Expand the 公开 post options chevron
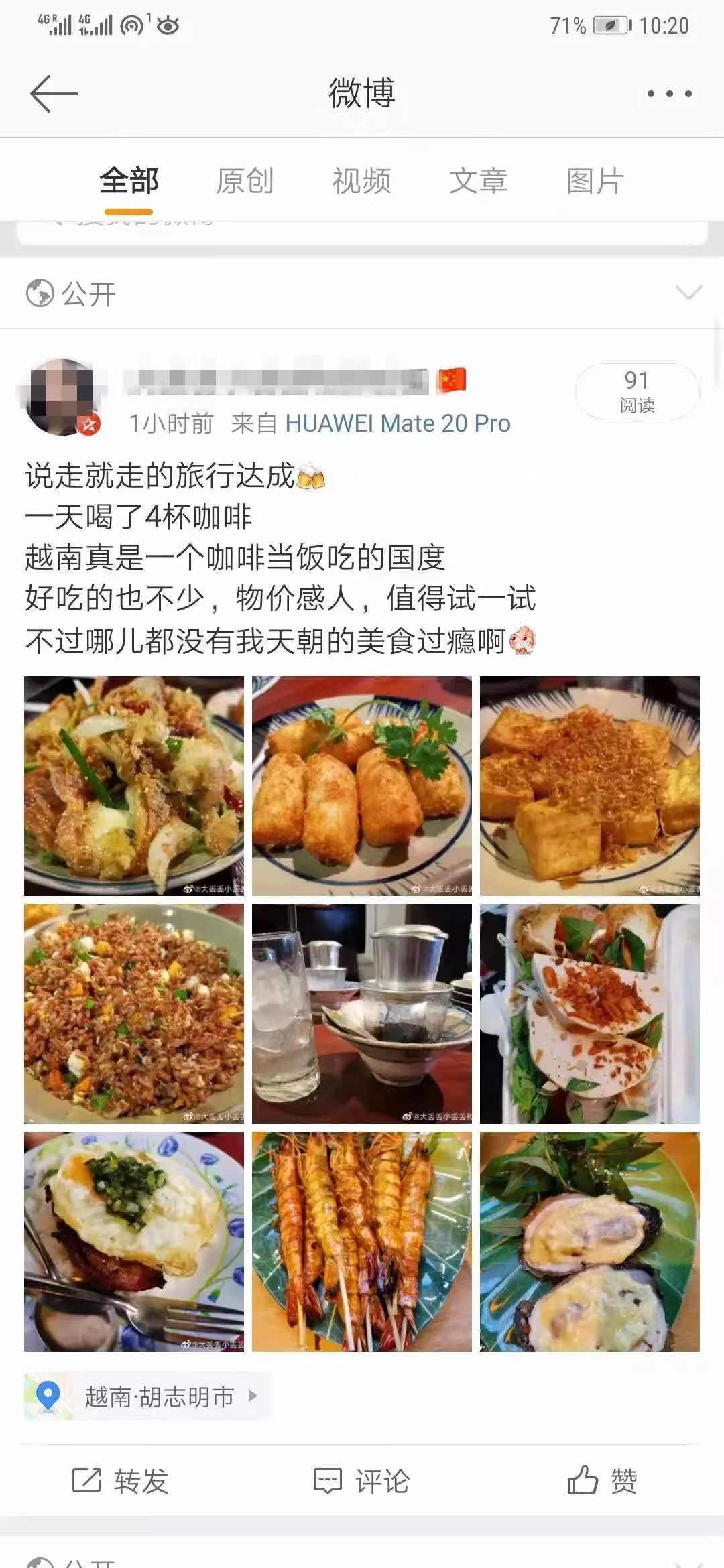Viewport: 724px width, 1568px height. tap(688, 293)
